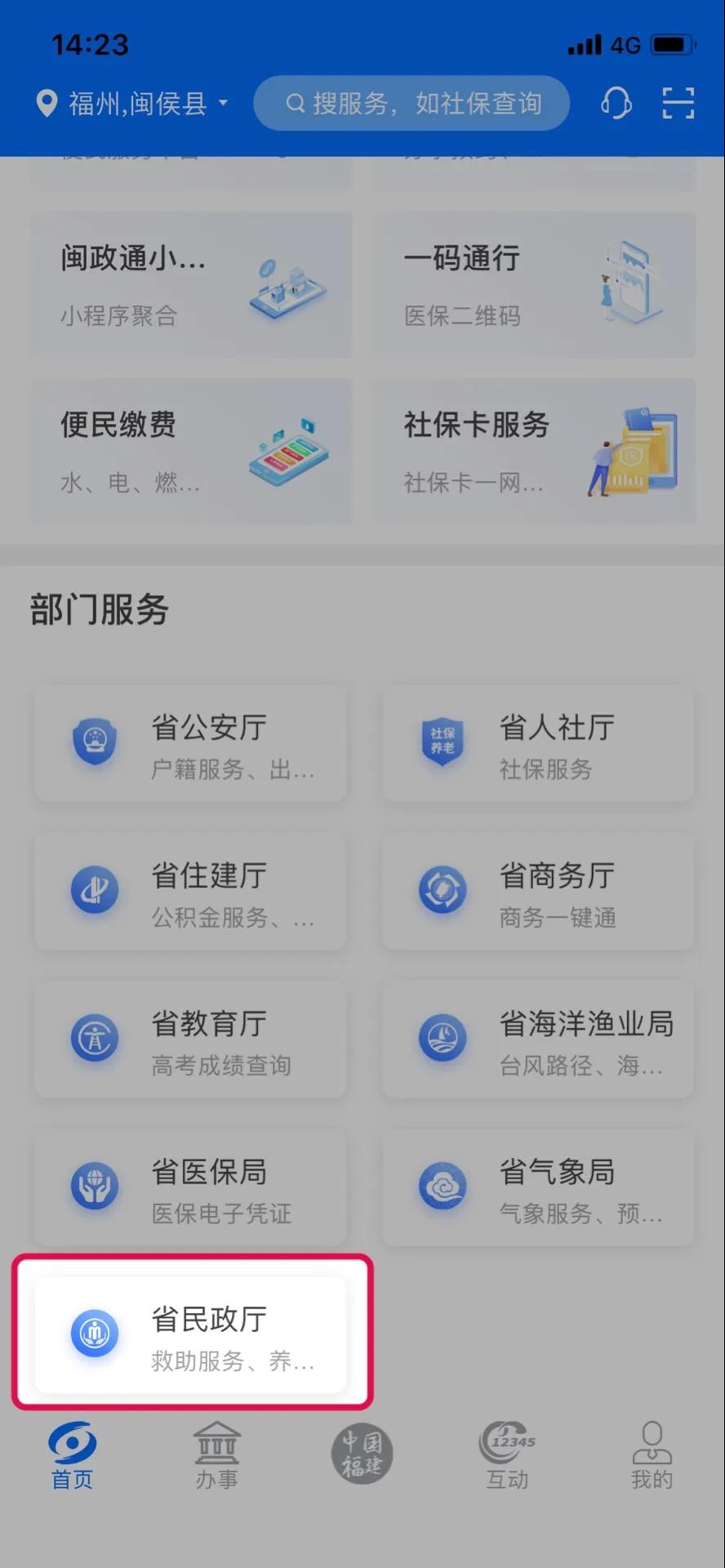Viewport: 725px width, 1568px height.
Task: Open 省商务厅 department services
Action: click(x=538, y=892)
